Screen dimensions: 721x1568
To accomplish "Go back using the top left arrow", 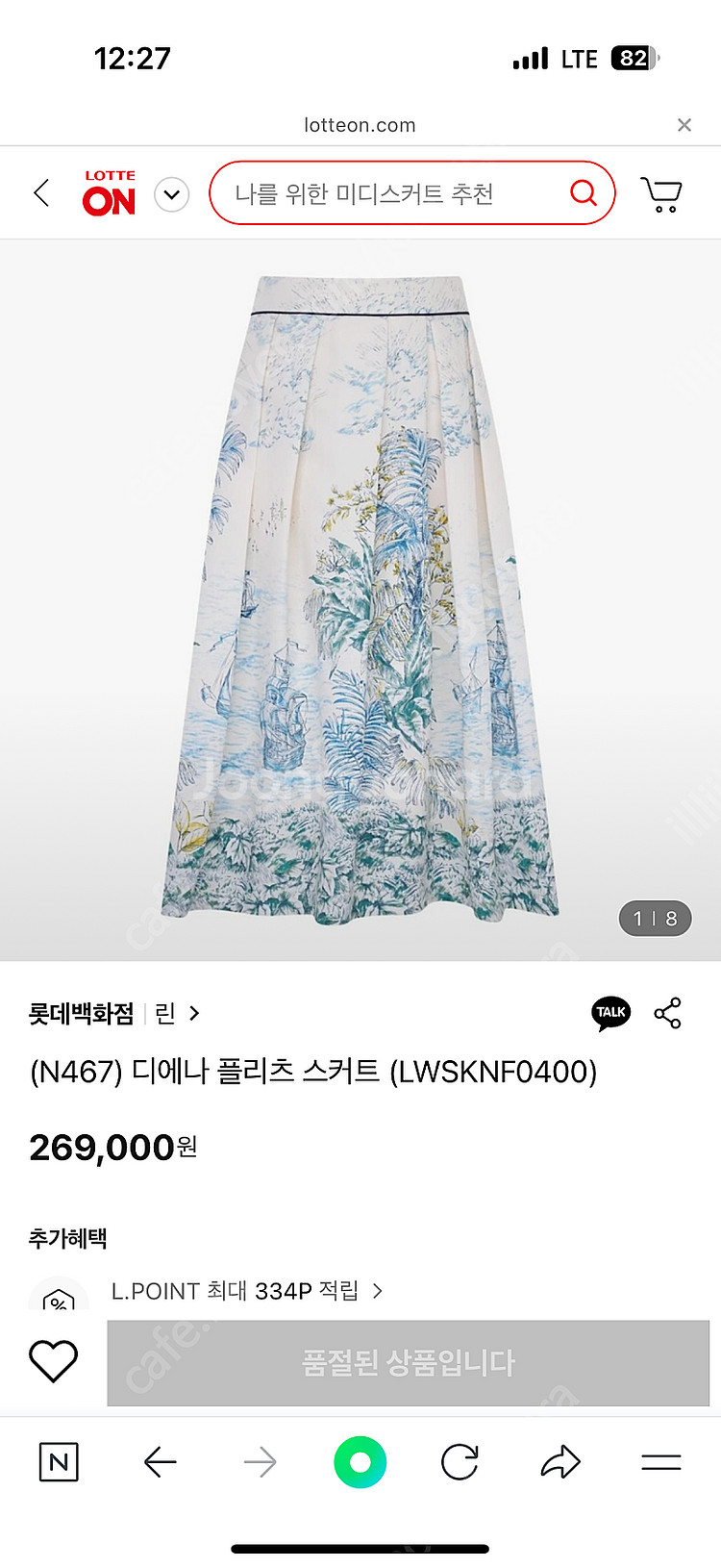I will (x=40, y=192).
